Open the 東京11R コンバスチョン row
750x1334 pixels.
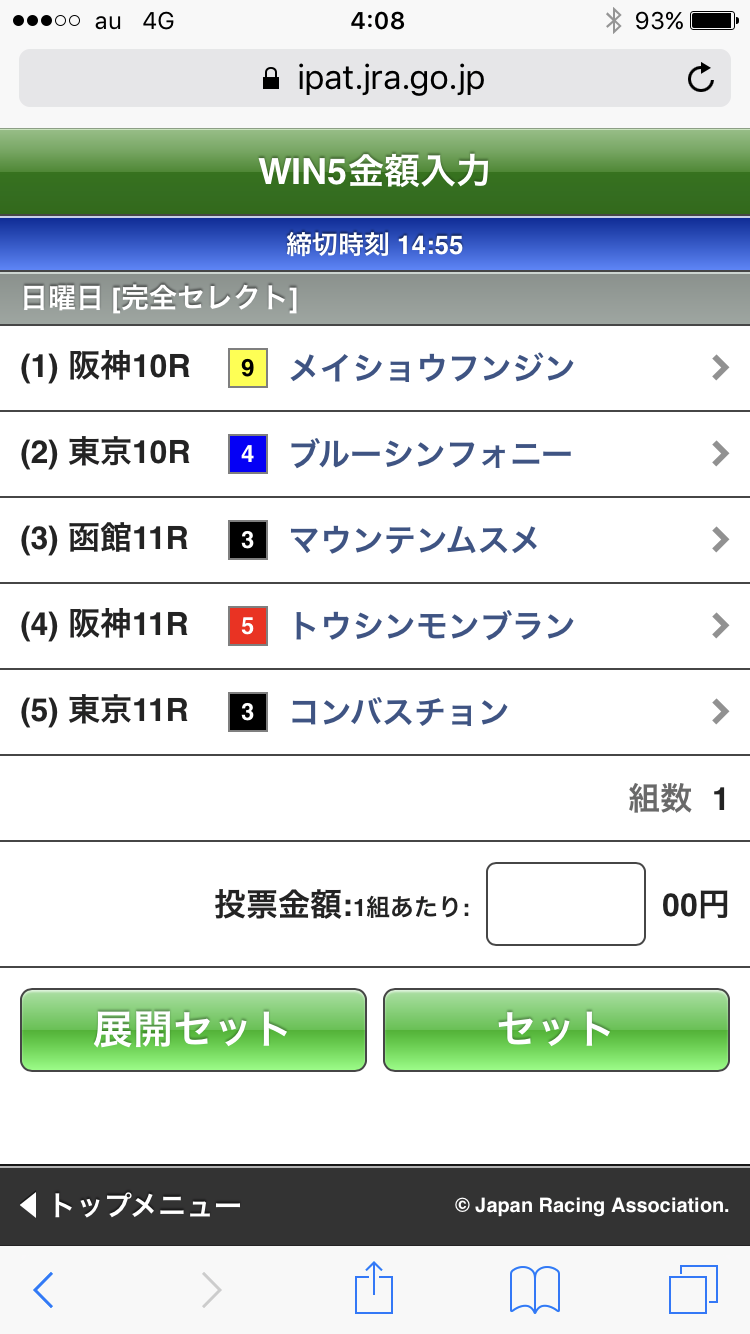coord(375,712)
